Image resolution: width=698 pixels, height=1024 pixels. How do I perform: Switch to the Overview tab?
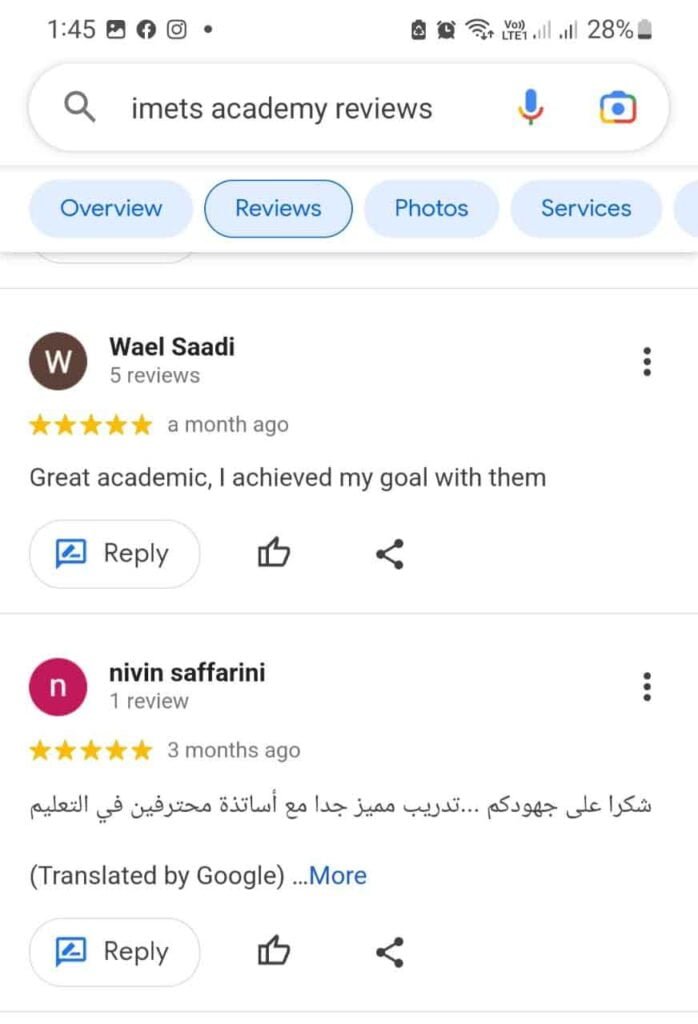111,208
